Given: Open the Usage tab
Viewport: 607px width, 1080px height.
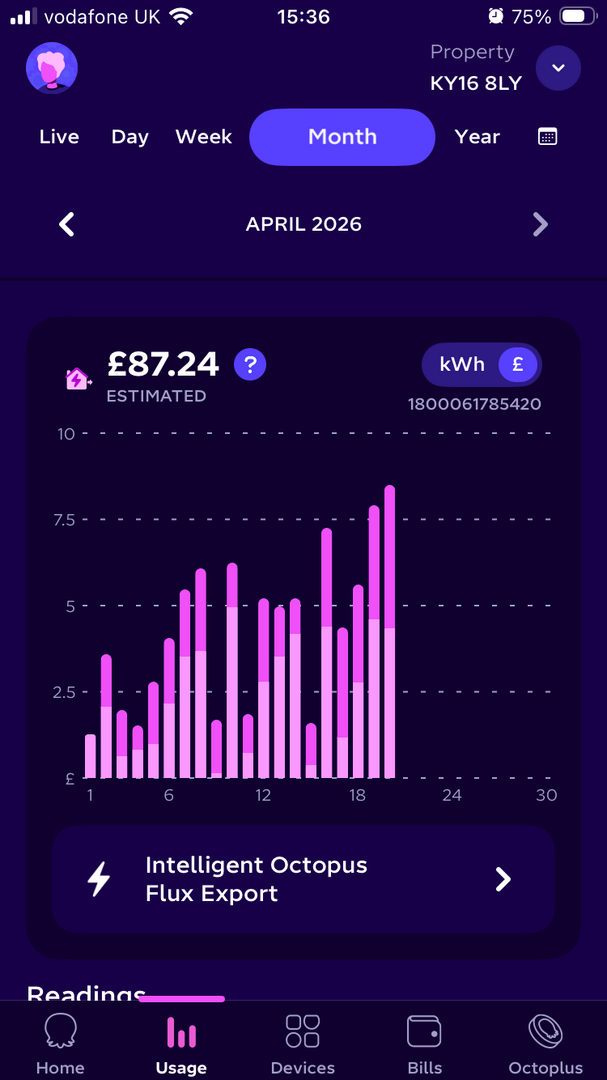Looking at the screenshot, I should click(181, 1044).
